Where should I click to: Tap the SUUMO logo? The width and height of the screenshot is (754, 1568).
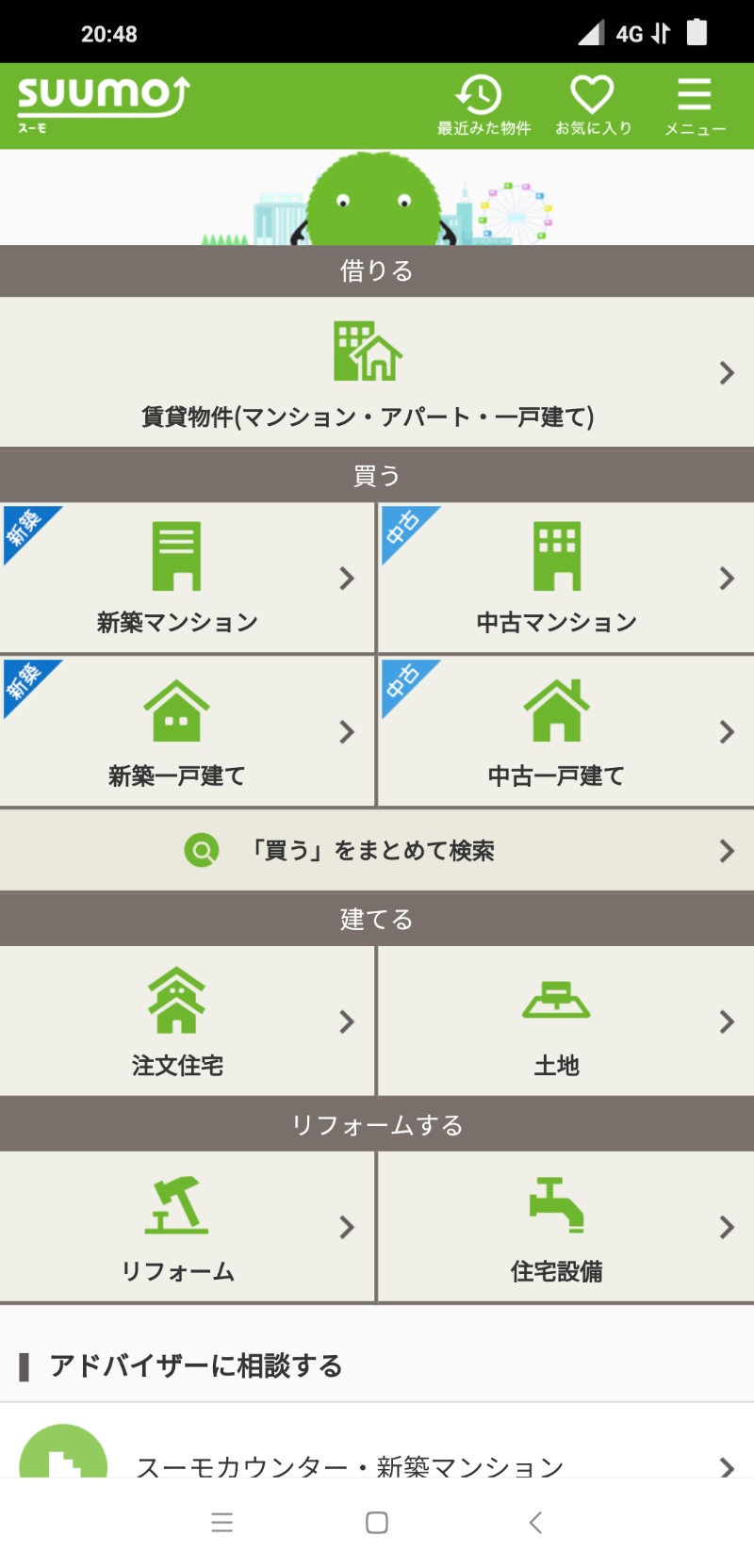(104, 100)
